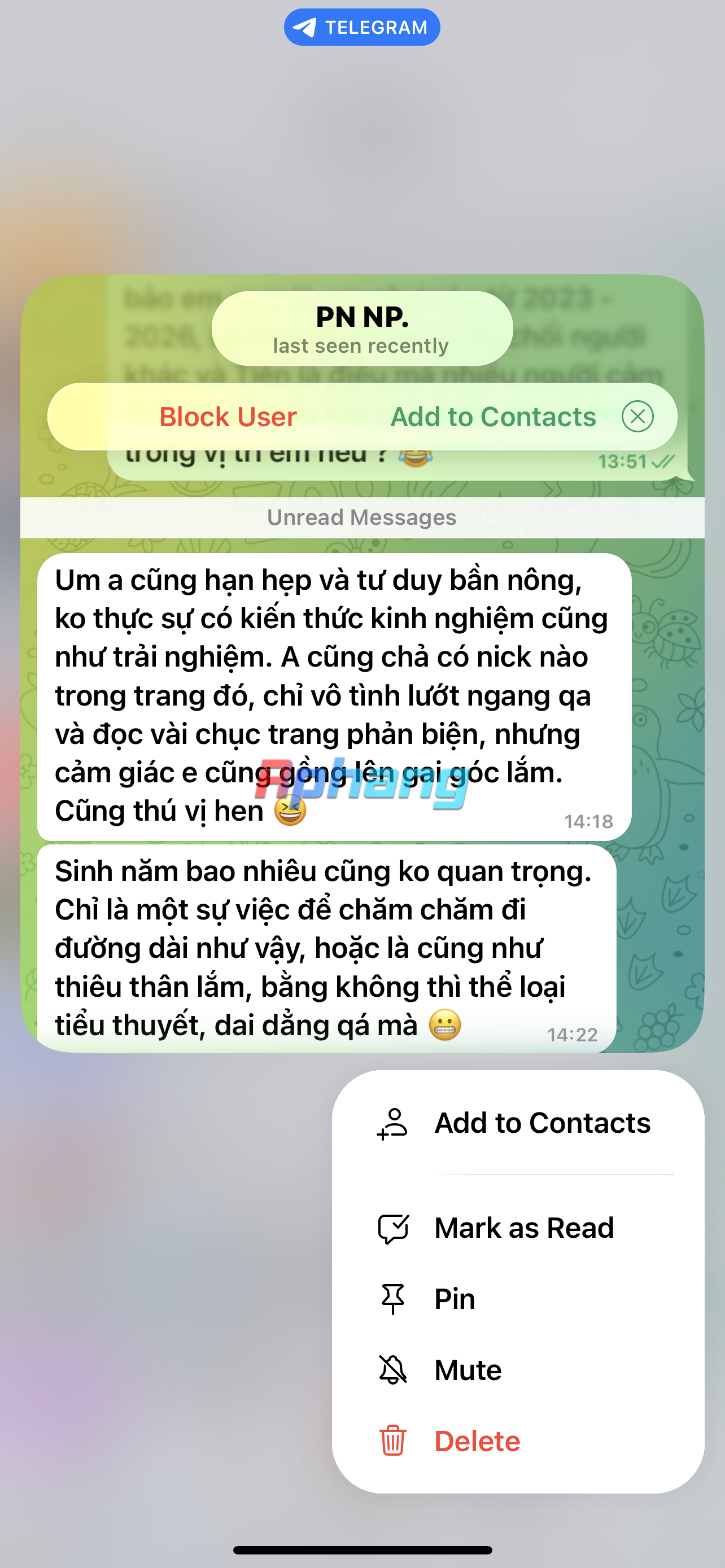The height and width of the screenshot is (1568, 725).
Task: Return to Telegram via the top pill
Action: 361,28
